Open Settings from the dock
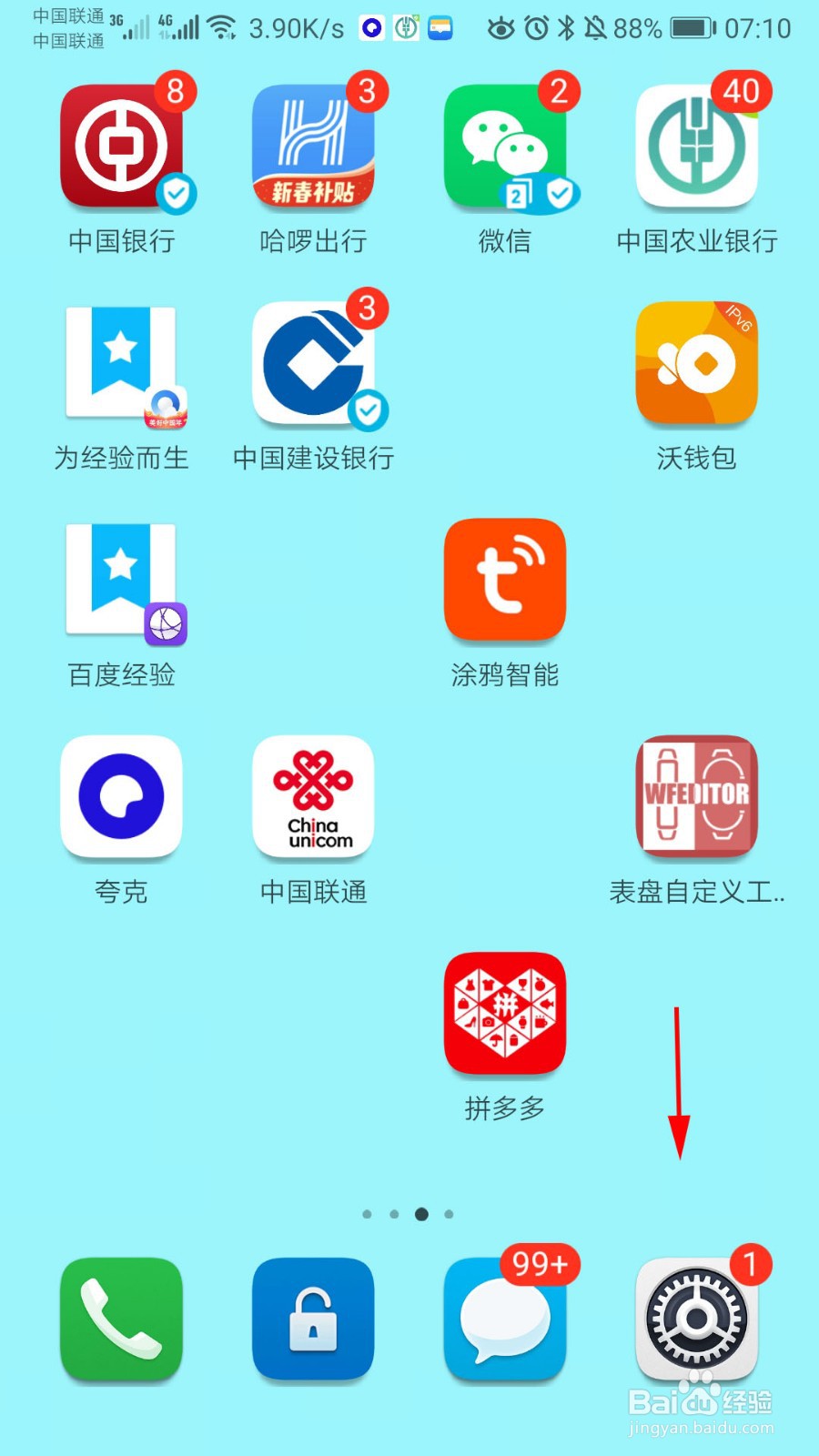819x1456 pixels. (695, 1321)
